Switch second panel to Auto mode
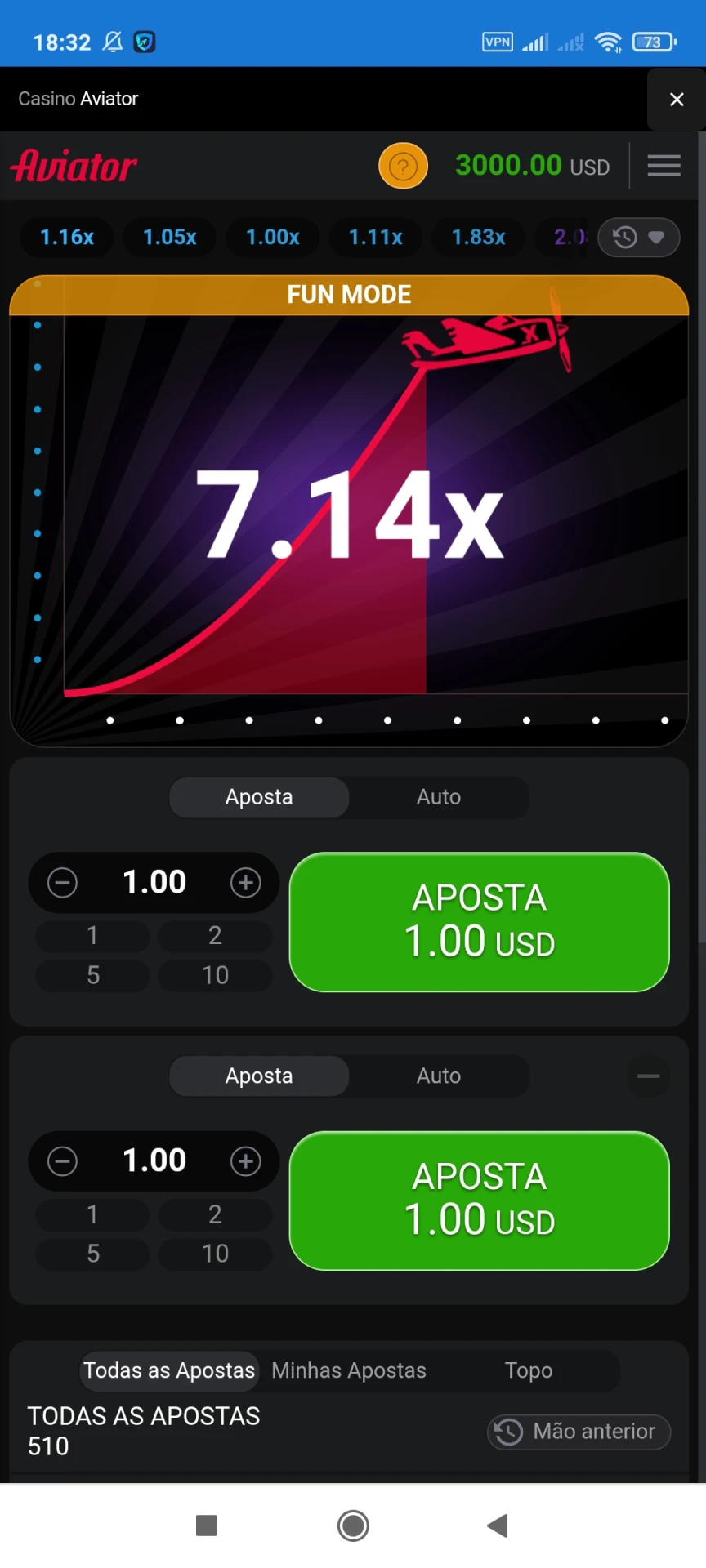This screenshot has height=1568, width=706. click(439, 1076)
